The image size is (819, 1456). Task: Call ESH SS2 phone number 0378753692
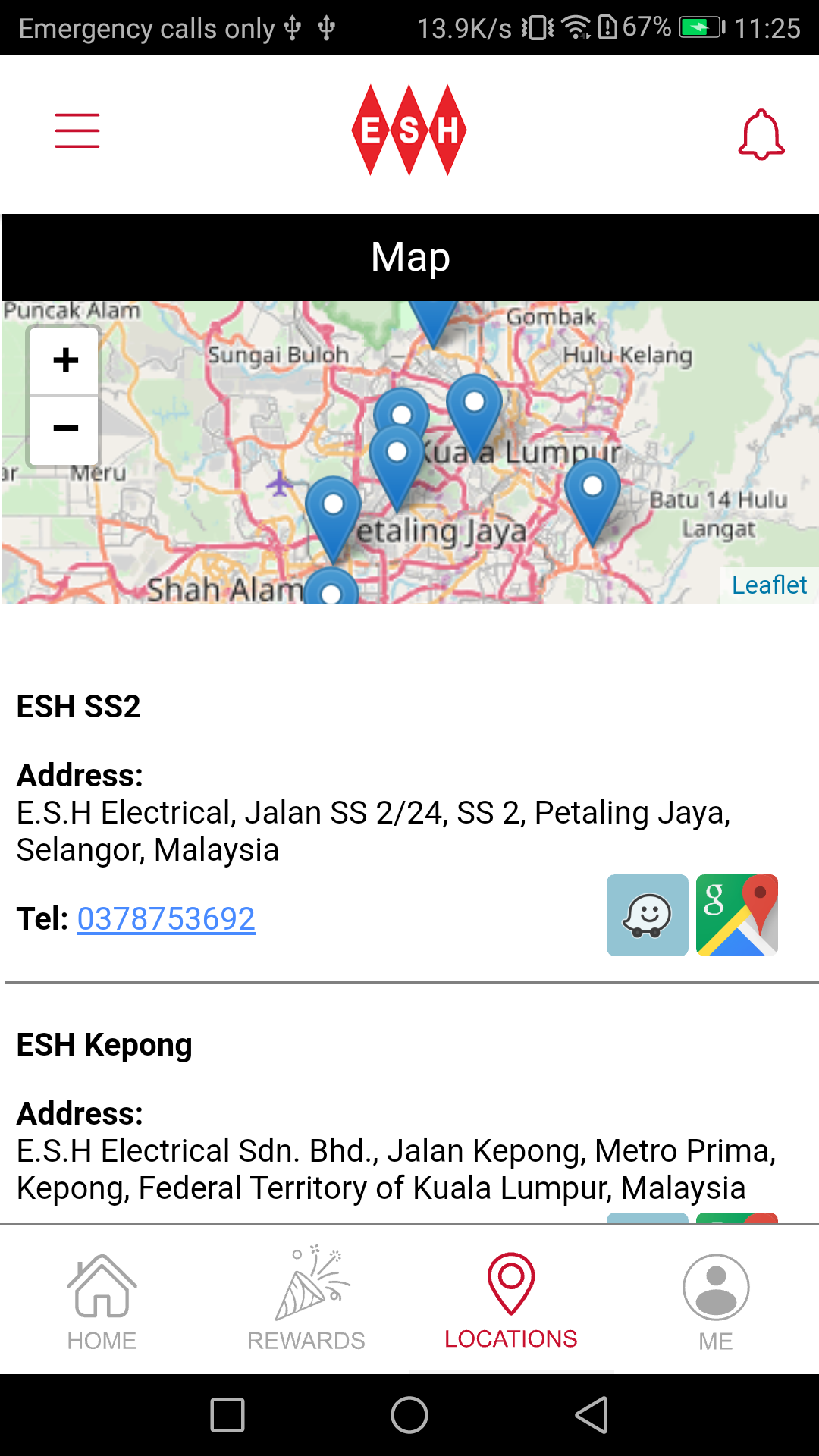click(166, 918)
